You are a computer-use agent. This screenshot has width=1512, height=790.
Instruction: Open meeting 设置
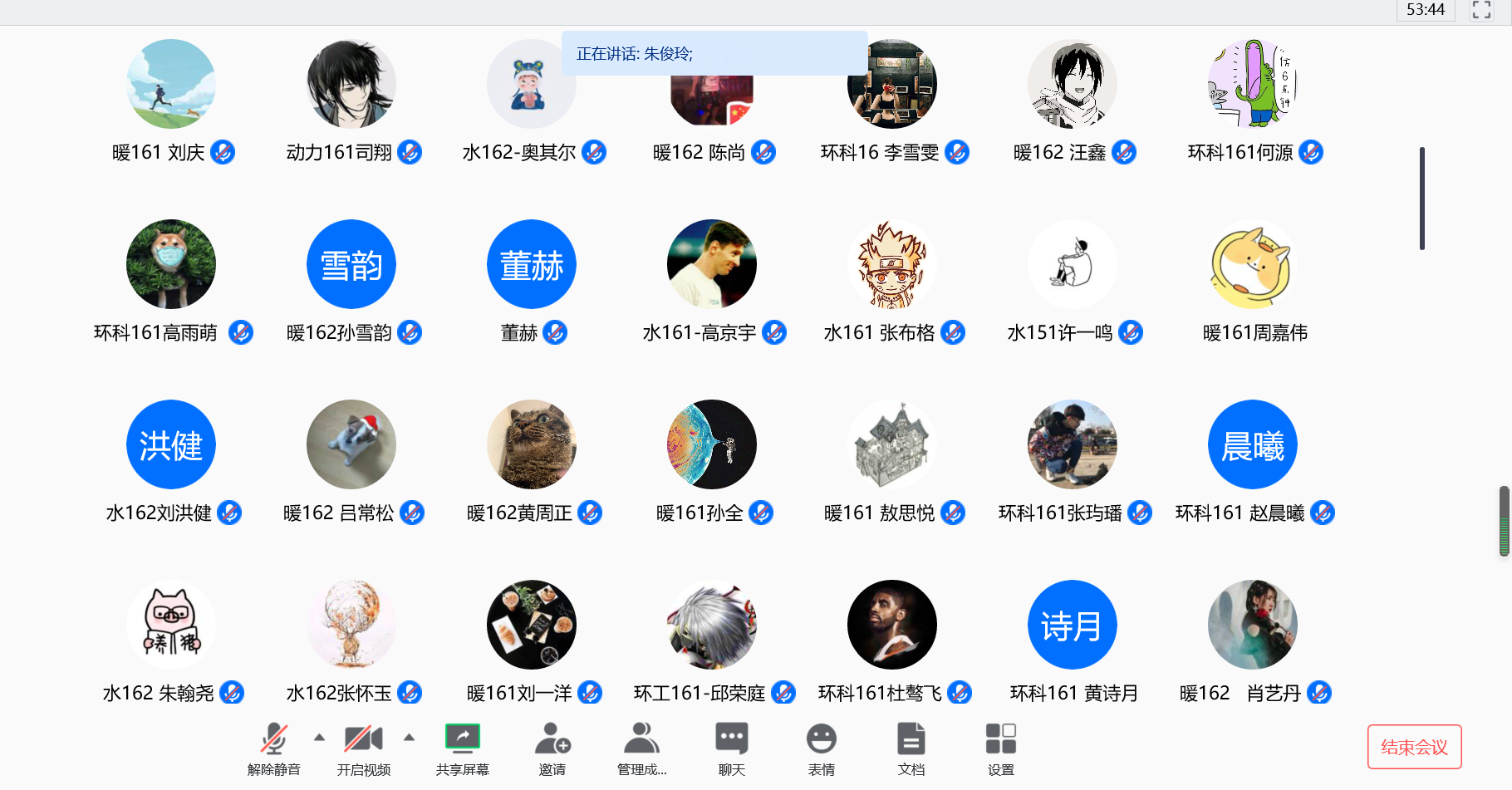point(1000,747)
